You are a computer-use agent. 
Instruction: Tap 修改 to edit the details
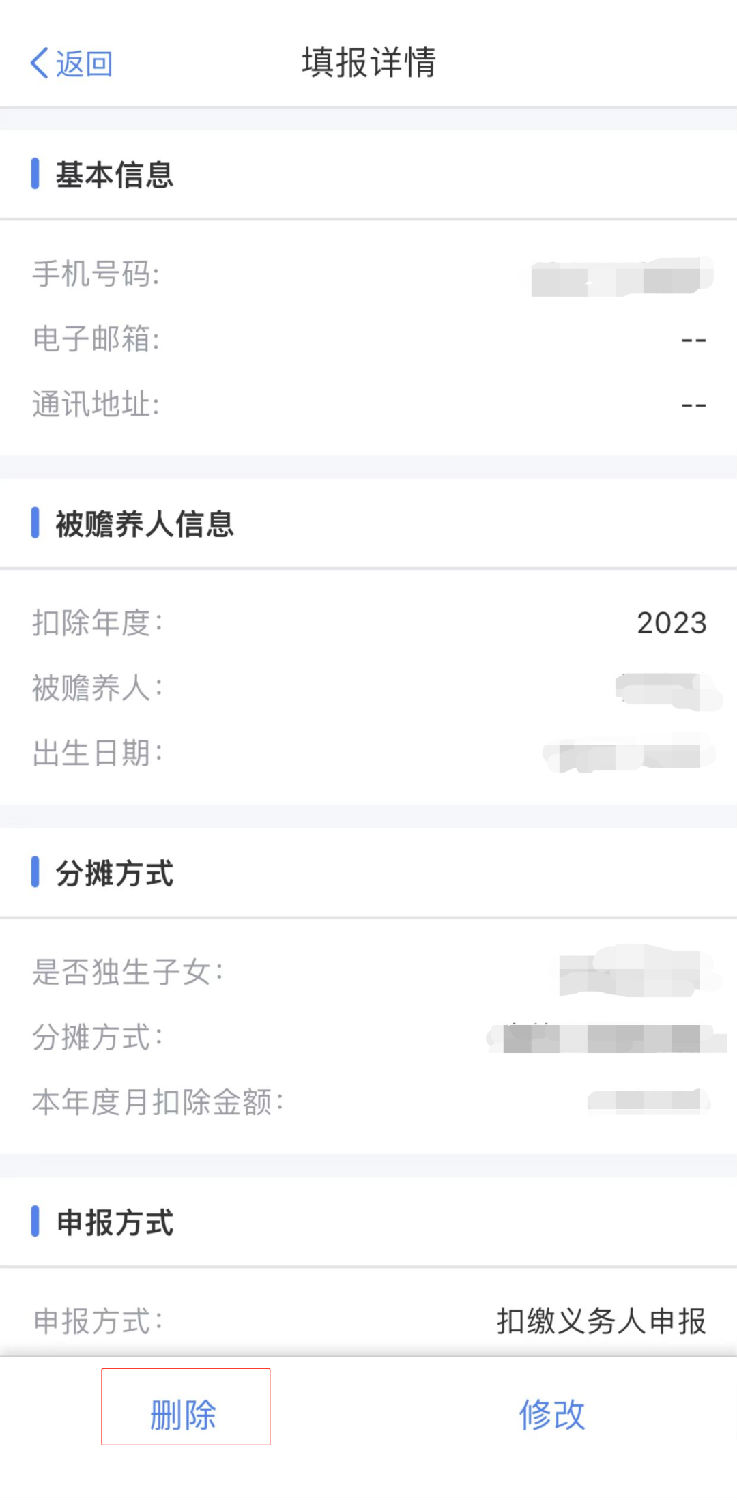point(552,1414)
